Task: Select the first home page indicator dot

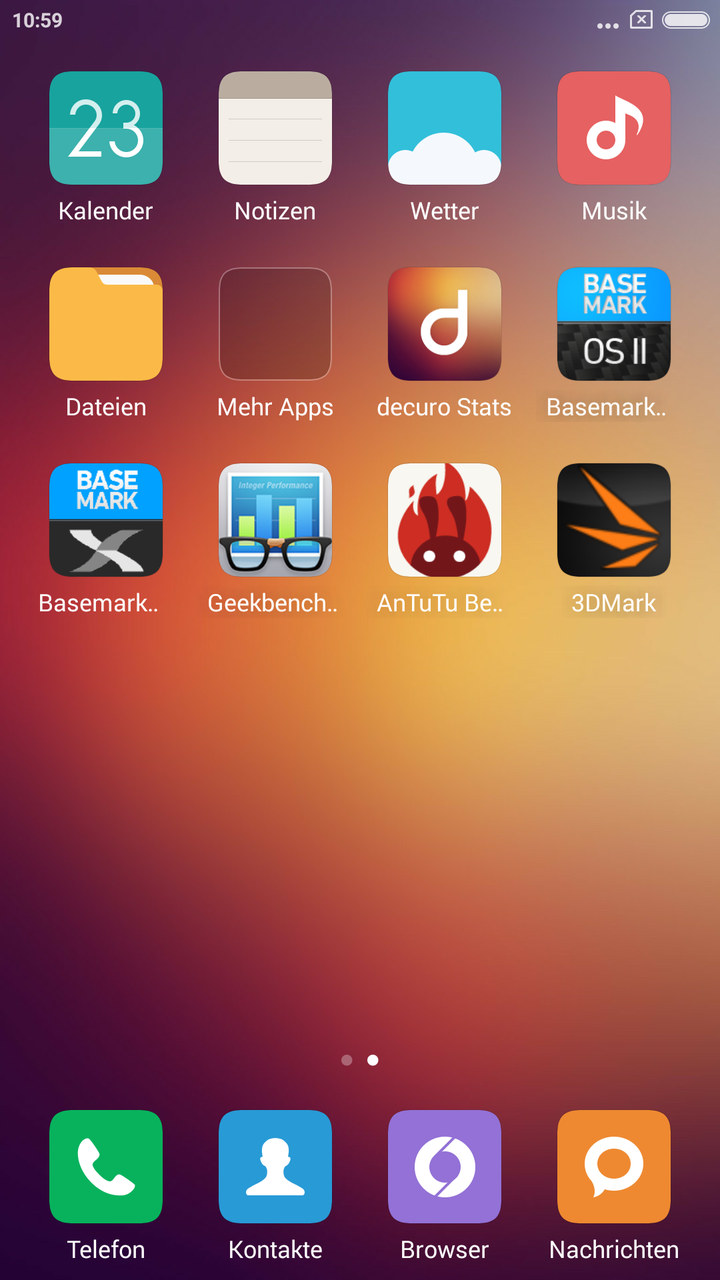Action: (347, 1060)
